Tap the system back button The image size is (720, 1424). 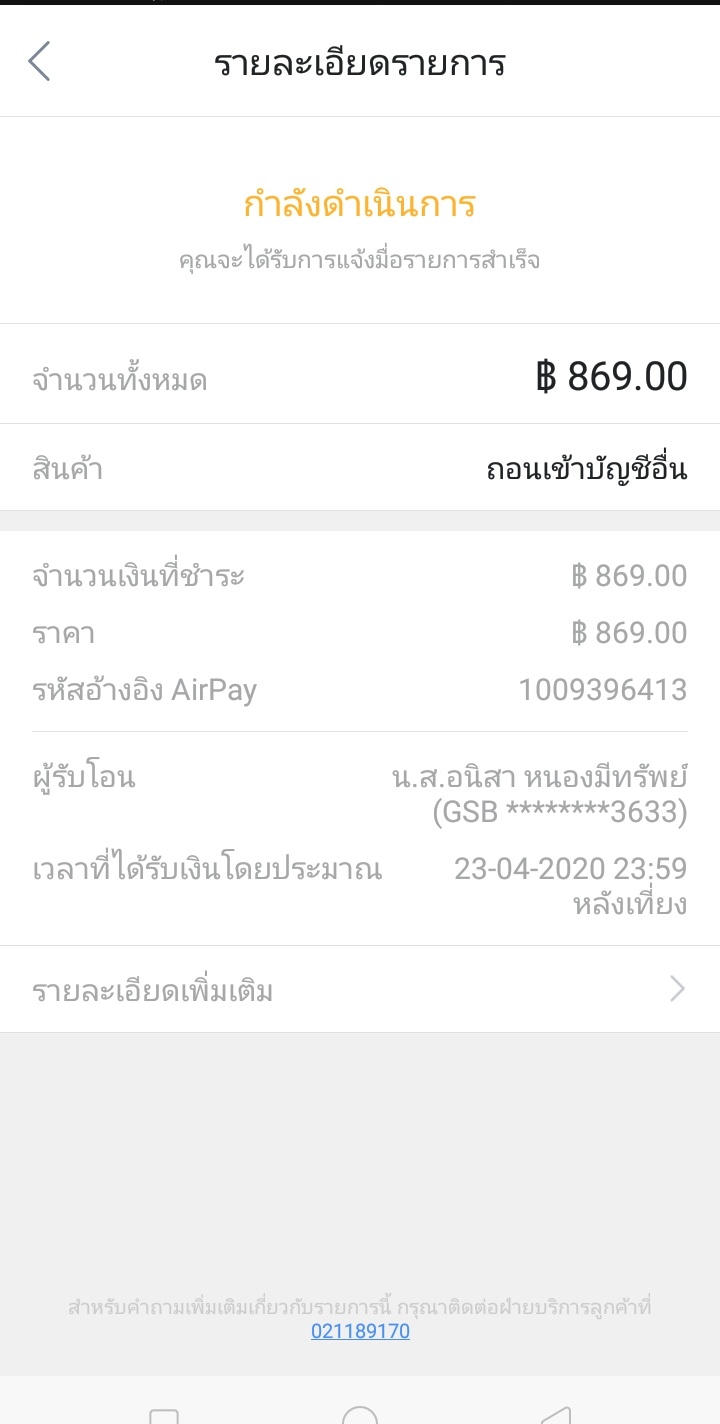coord(555,1414)
